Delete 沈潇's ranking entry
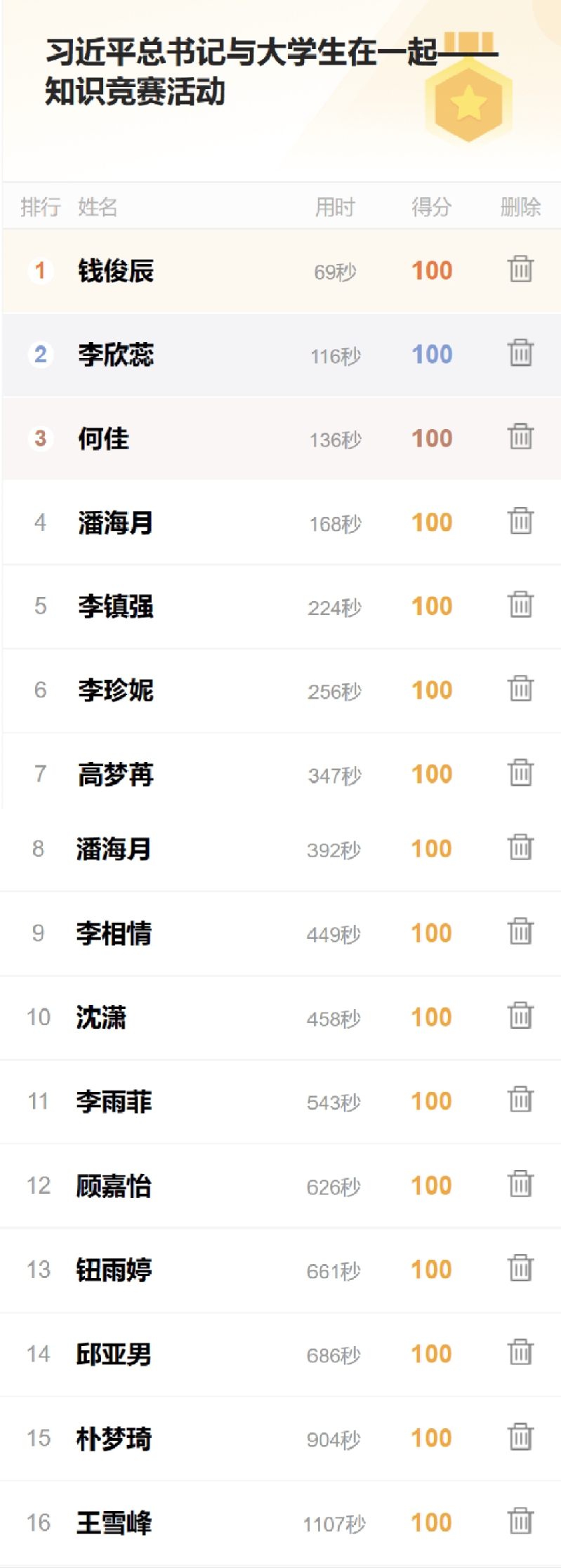561x1568 pixels. (x=520, y=1016)
